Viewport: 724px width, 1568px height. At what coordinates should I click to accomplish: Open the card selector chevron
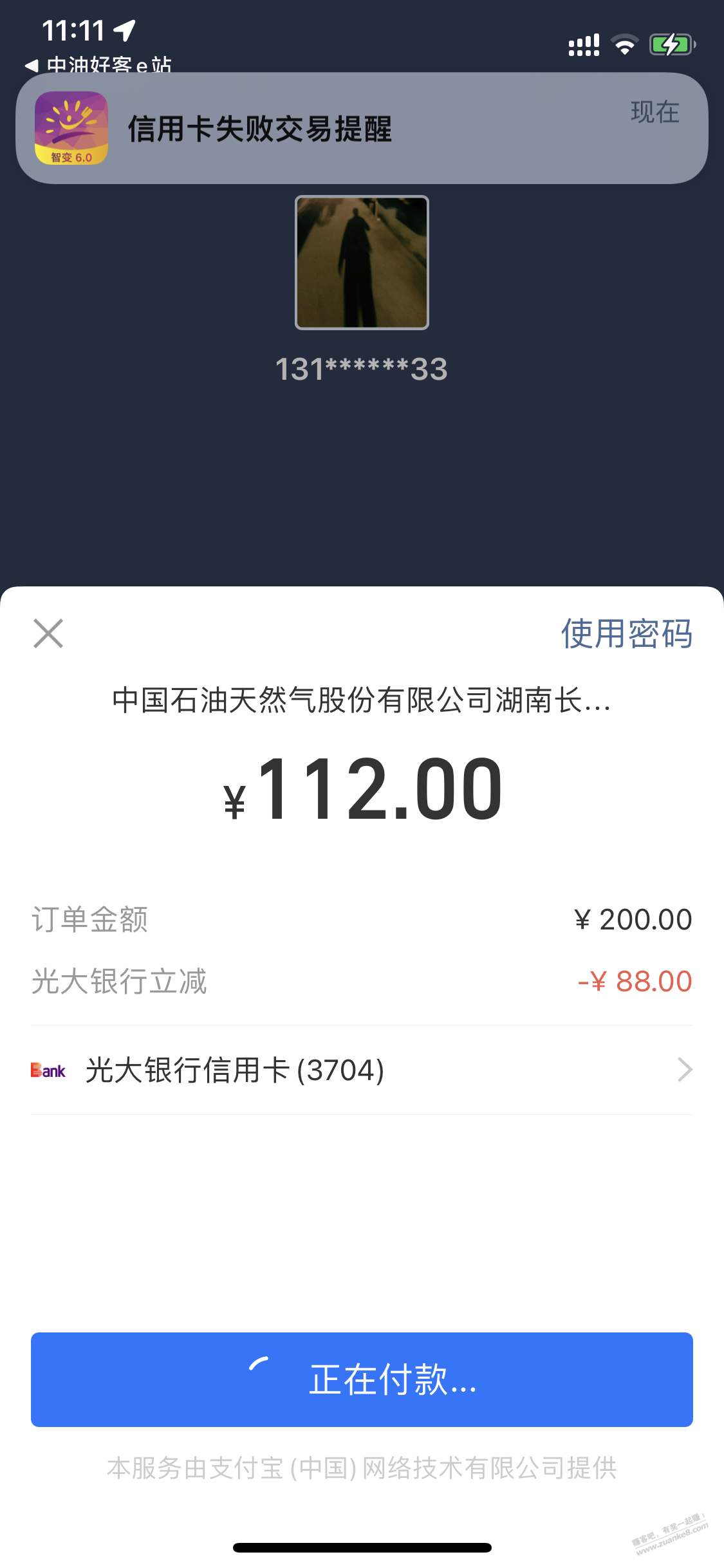(684, 1070)
